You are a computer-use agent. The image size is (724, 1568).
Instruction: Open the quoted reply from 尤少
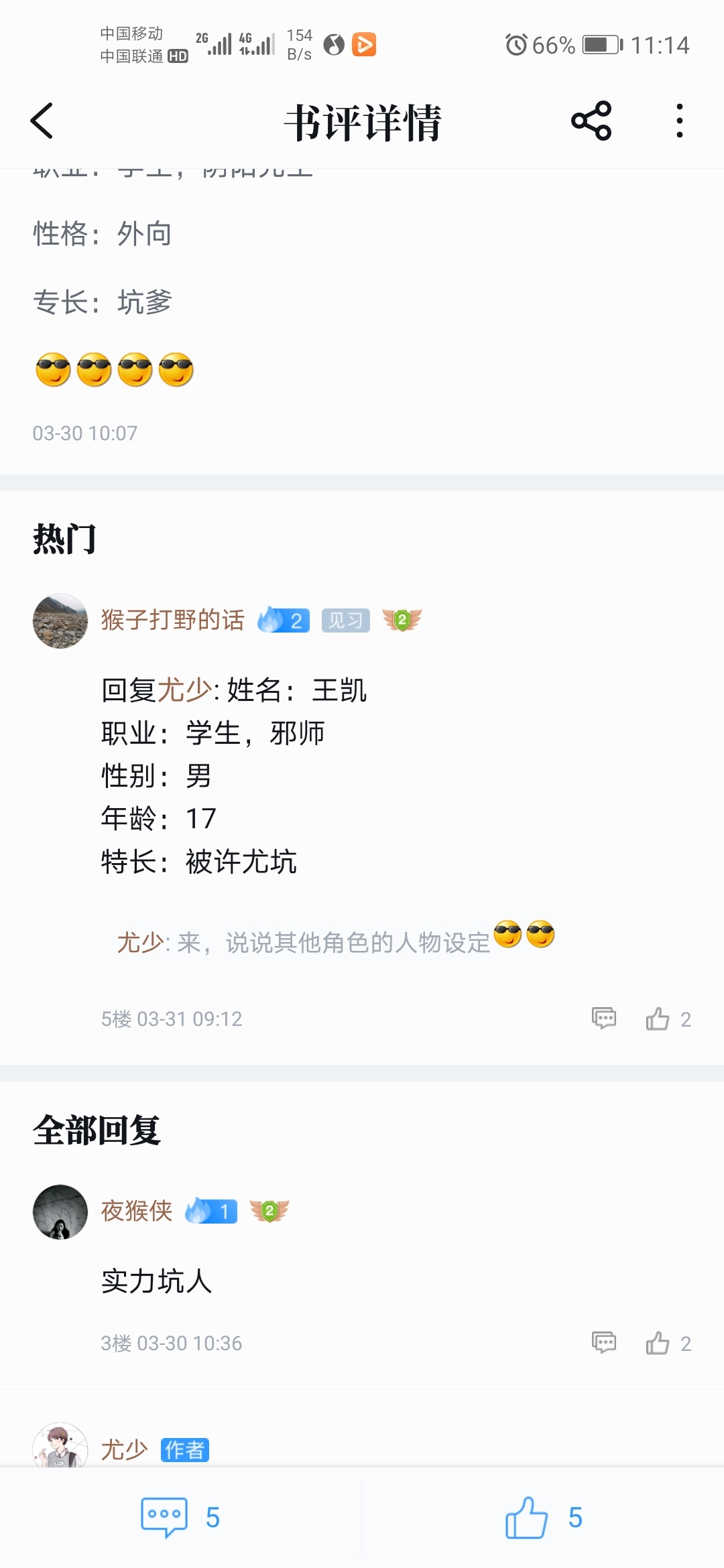click(x=396, y=938)
